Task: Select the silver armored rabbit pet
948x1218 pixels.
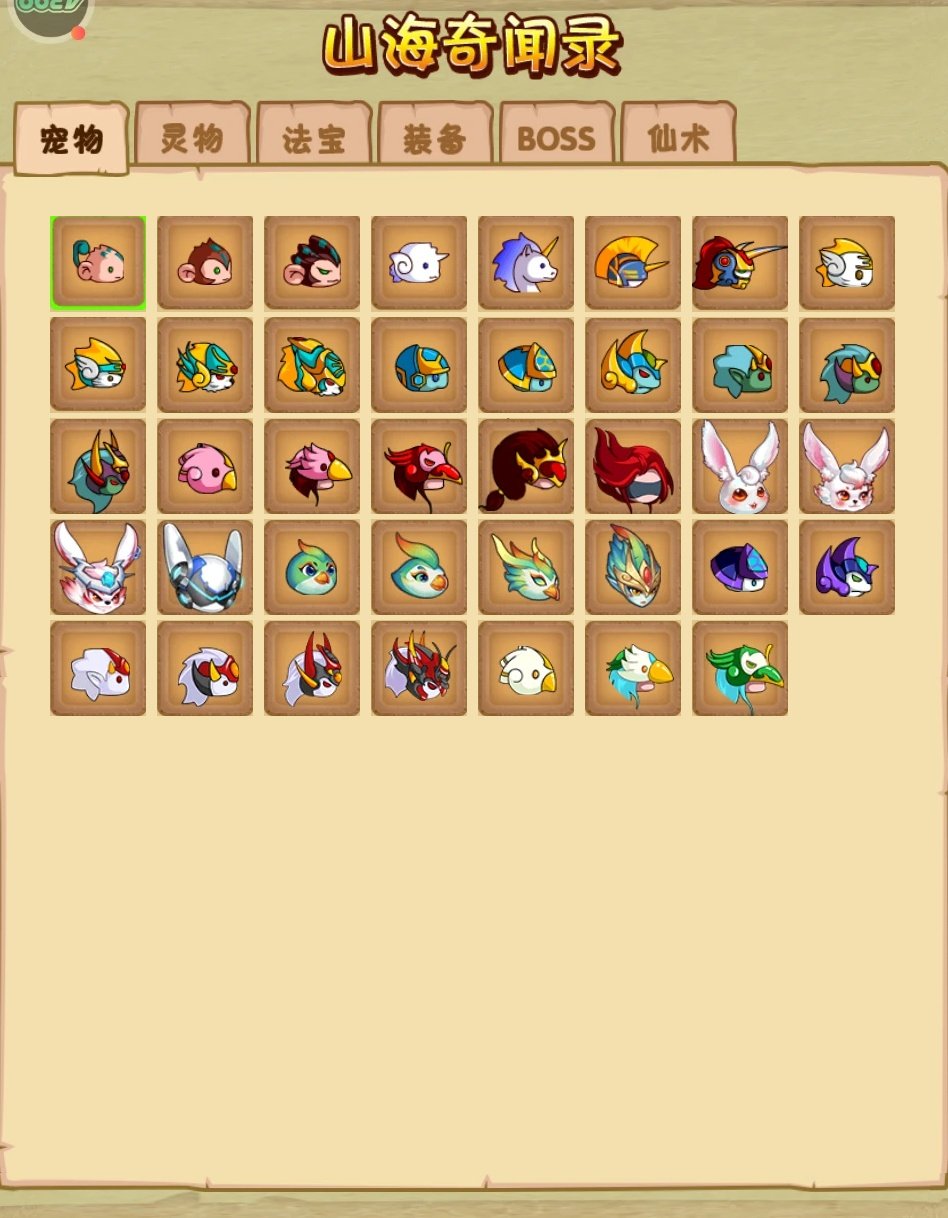Action: pyautogui.click(x=205, y=567)
